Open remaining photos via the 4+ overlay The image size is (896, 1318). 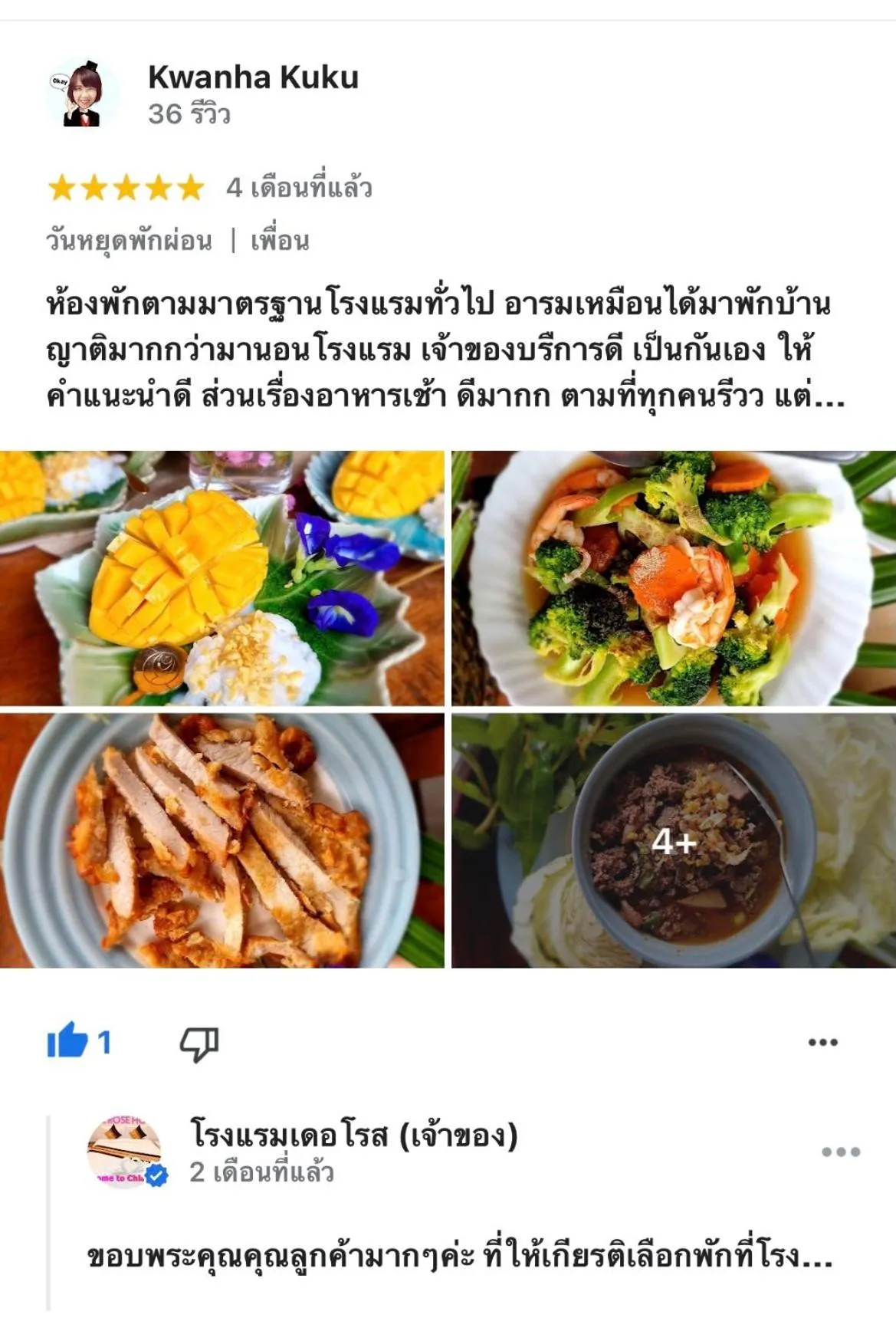point(671,843)
